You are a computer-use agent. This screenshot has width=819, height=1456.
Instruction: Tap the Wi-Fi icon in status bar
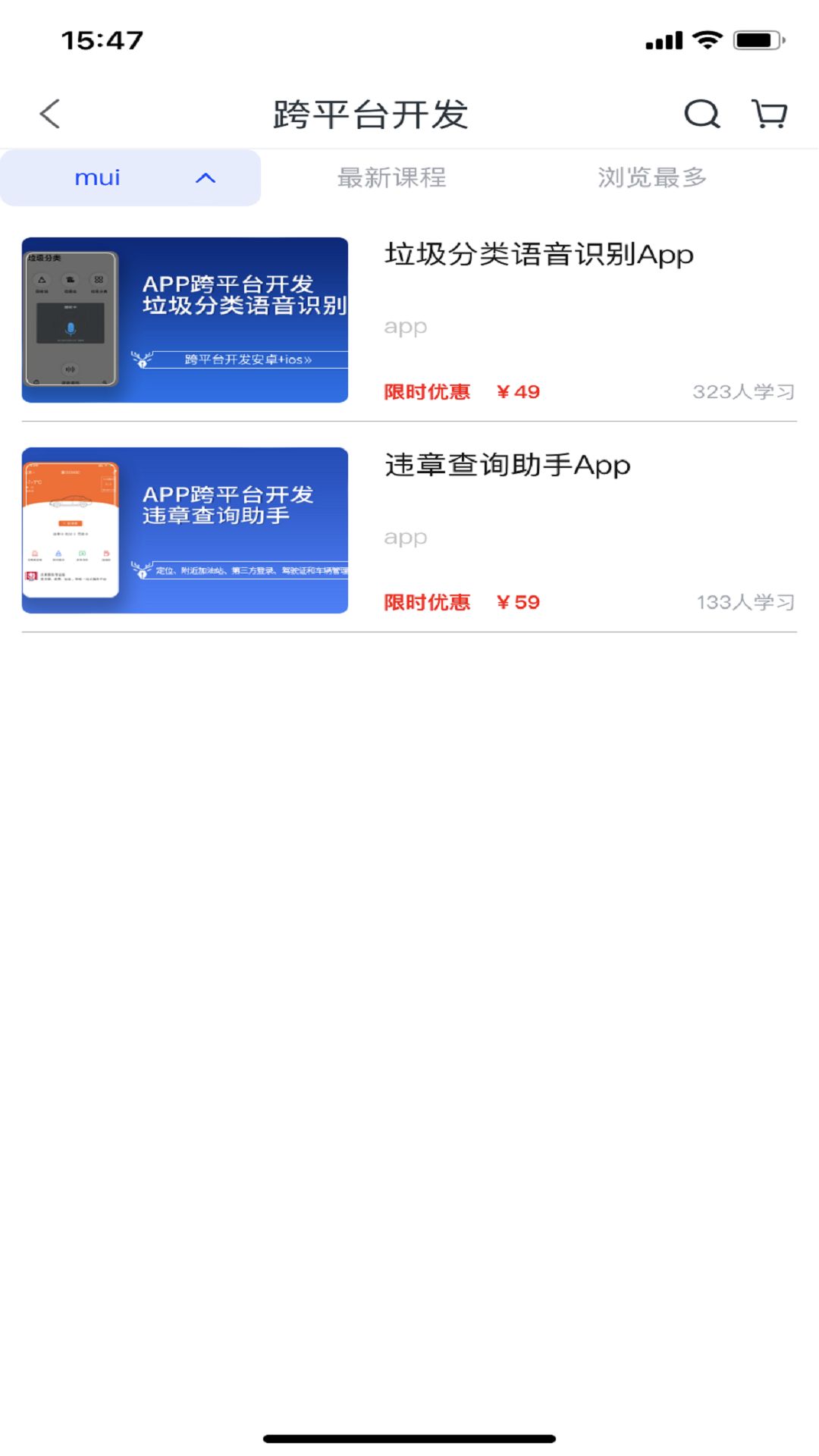(x=707, y=39)
